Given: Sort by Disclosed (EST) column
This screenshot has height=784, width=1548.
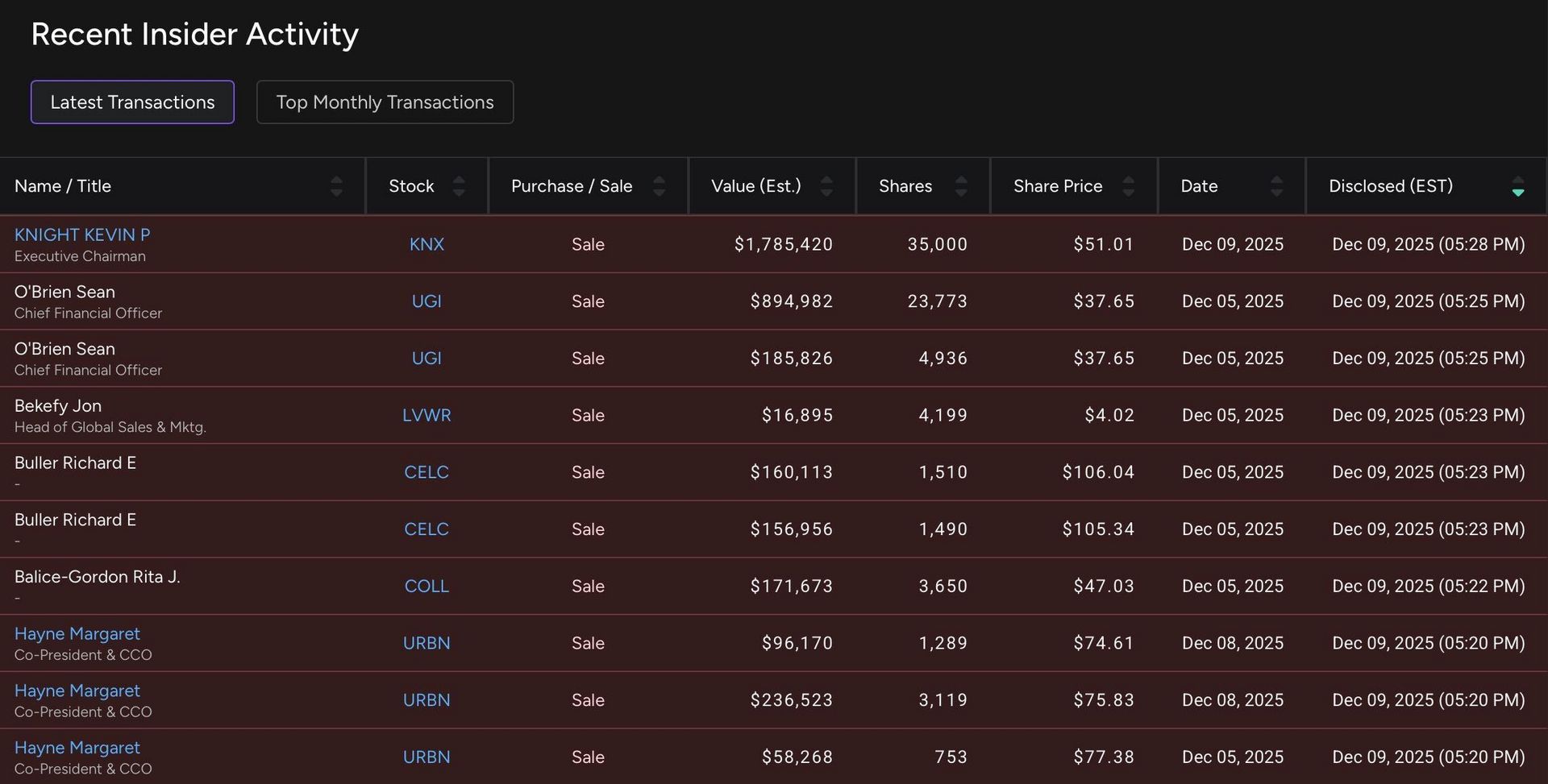Looking at the screenshot, I should click(x=1517, y=186).
